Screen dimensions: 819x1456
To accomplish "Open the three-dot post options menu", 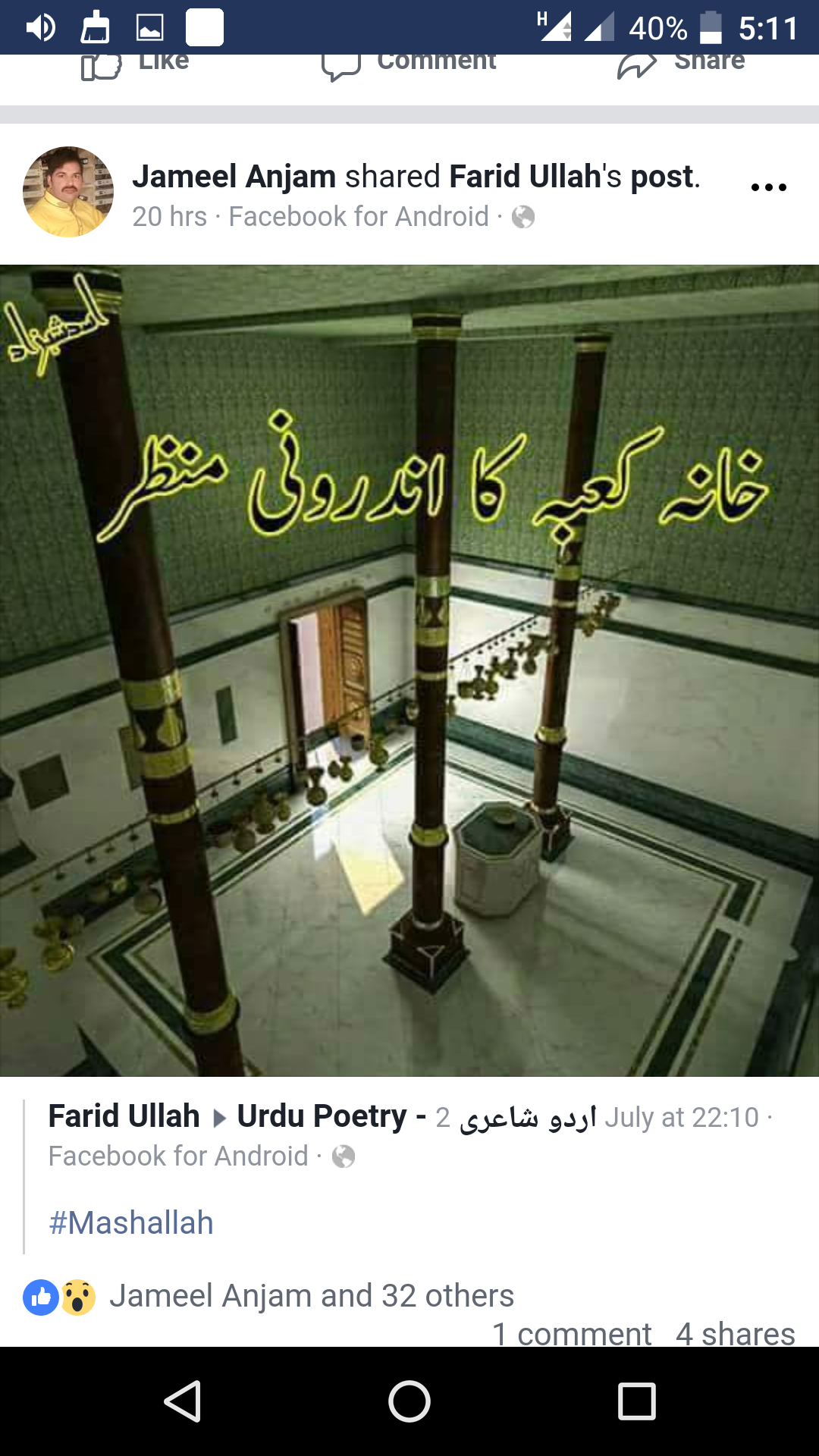I will coord(768,187).
